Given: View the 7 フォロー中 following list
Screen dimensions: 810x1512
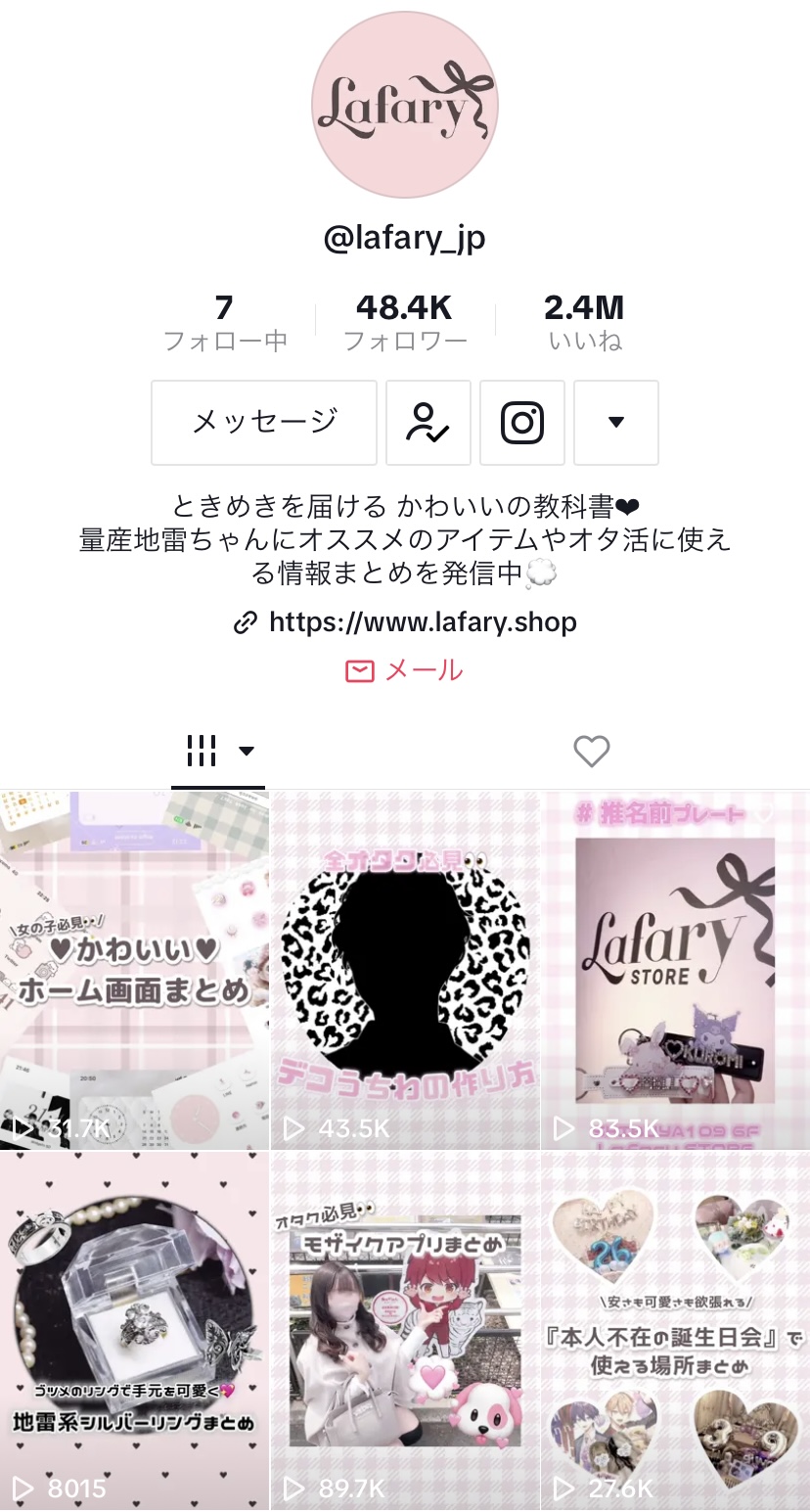Looking at the screenshot, I should point(225,323).
